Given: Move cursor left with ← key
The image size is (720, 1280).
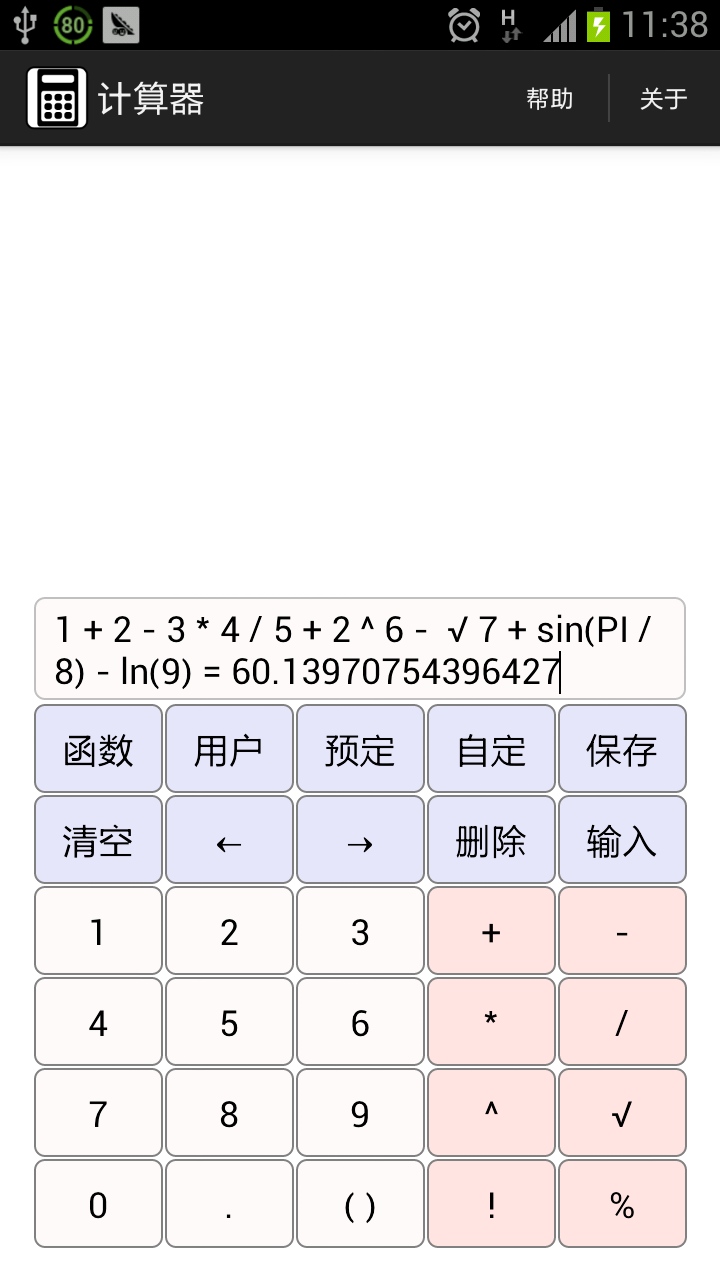Looking at the screenshot, I should click(x=229, y=841).
